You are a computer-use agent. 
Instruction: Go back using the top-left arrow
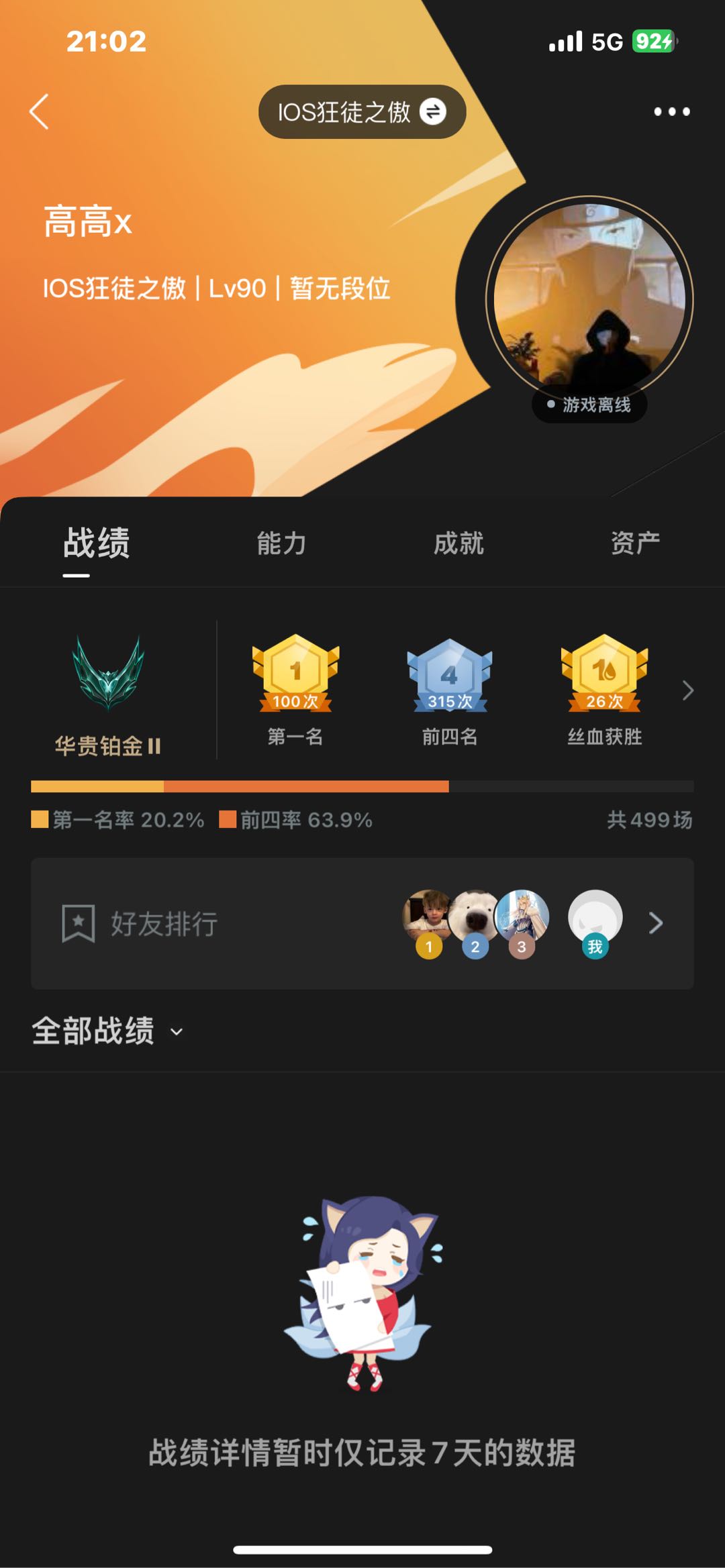point(39,111)
